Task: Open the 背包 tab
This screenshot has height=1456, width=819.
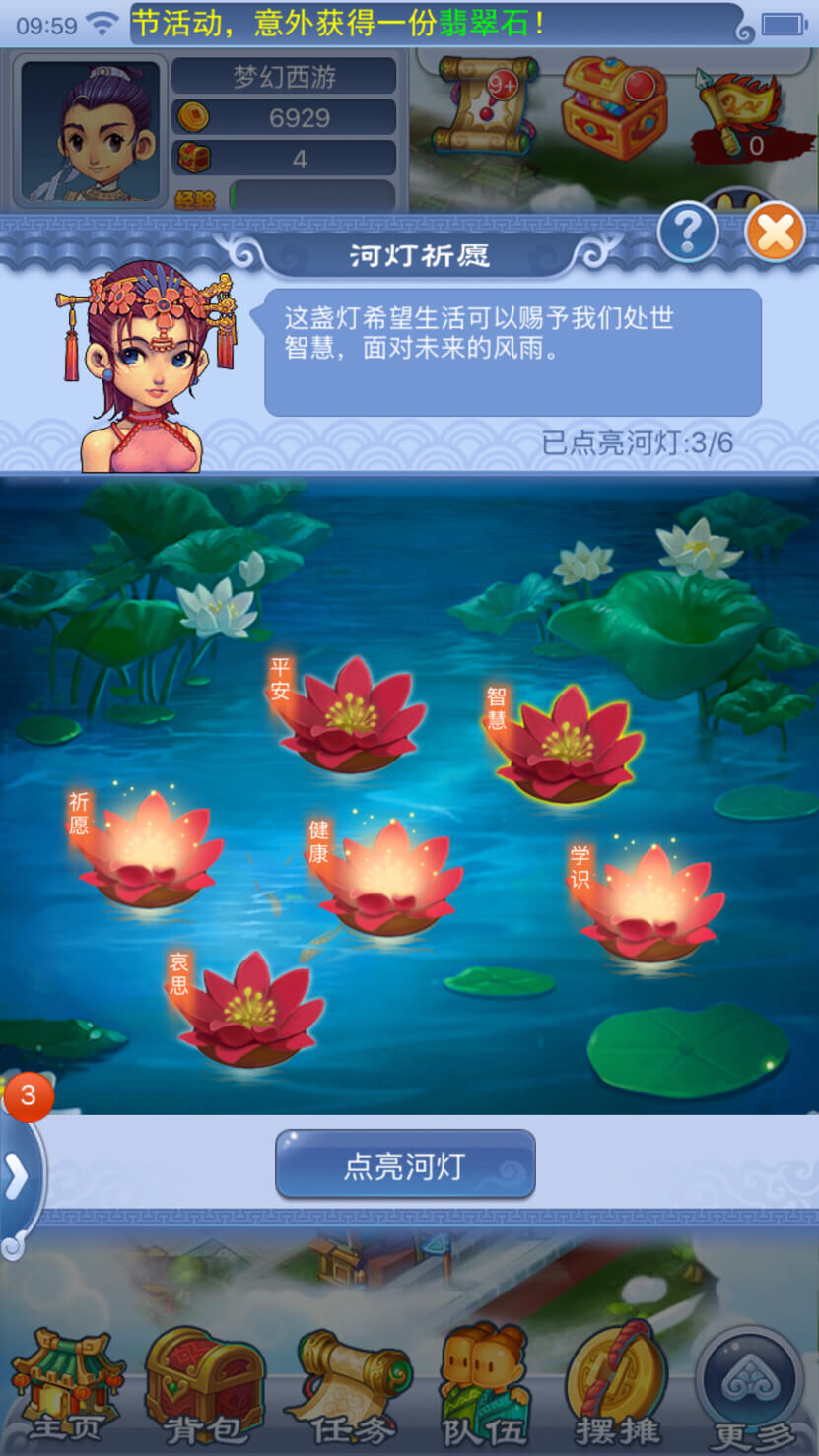Action: 205,1386
